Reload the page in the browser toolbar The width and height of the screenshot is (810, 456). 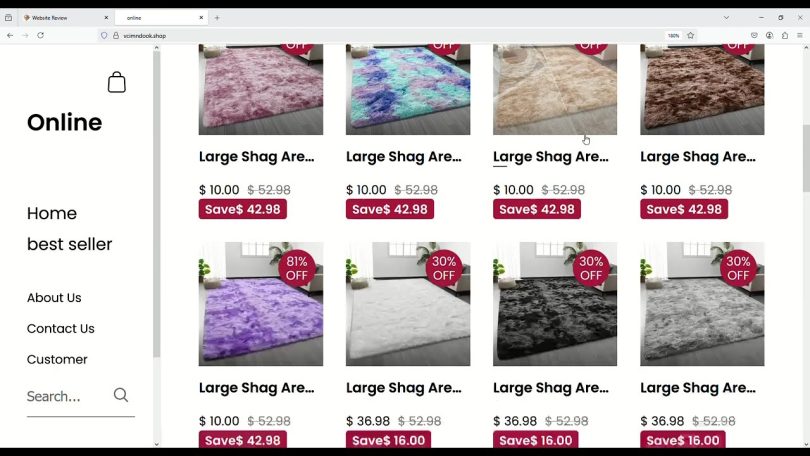click(x=40, y=35)
